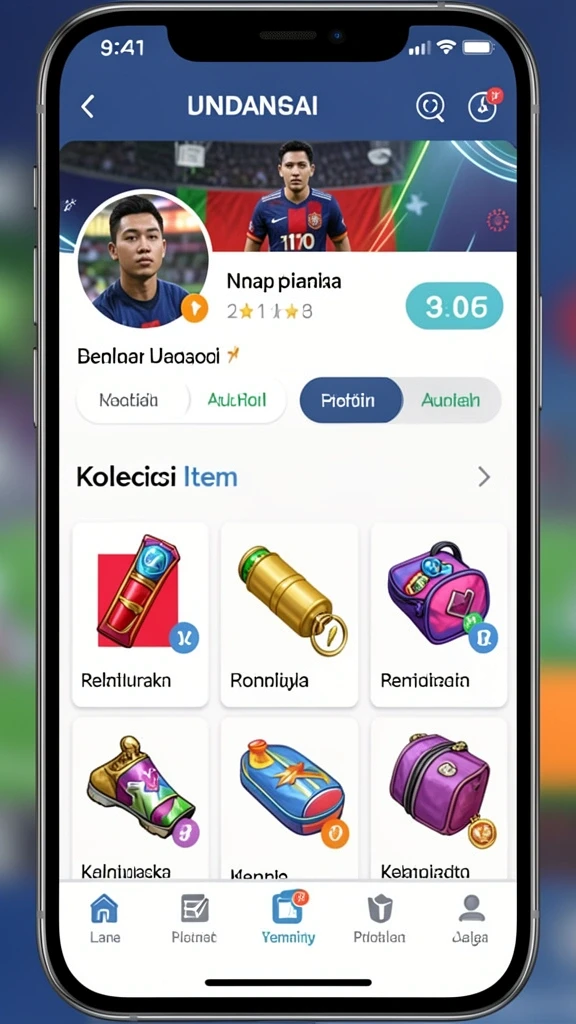Image resolution: width=576 pixels, height=1024 pixels.
Task: Select the Keatiah segment
Action: (129, 400)
